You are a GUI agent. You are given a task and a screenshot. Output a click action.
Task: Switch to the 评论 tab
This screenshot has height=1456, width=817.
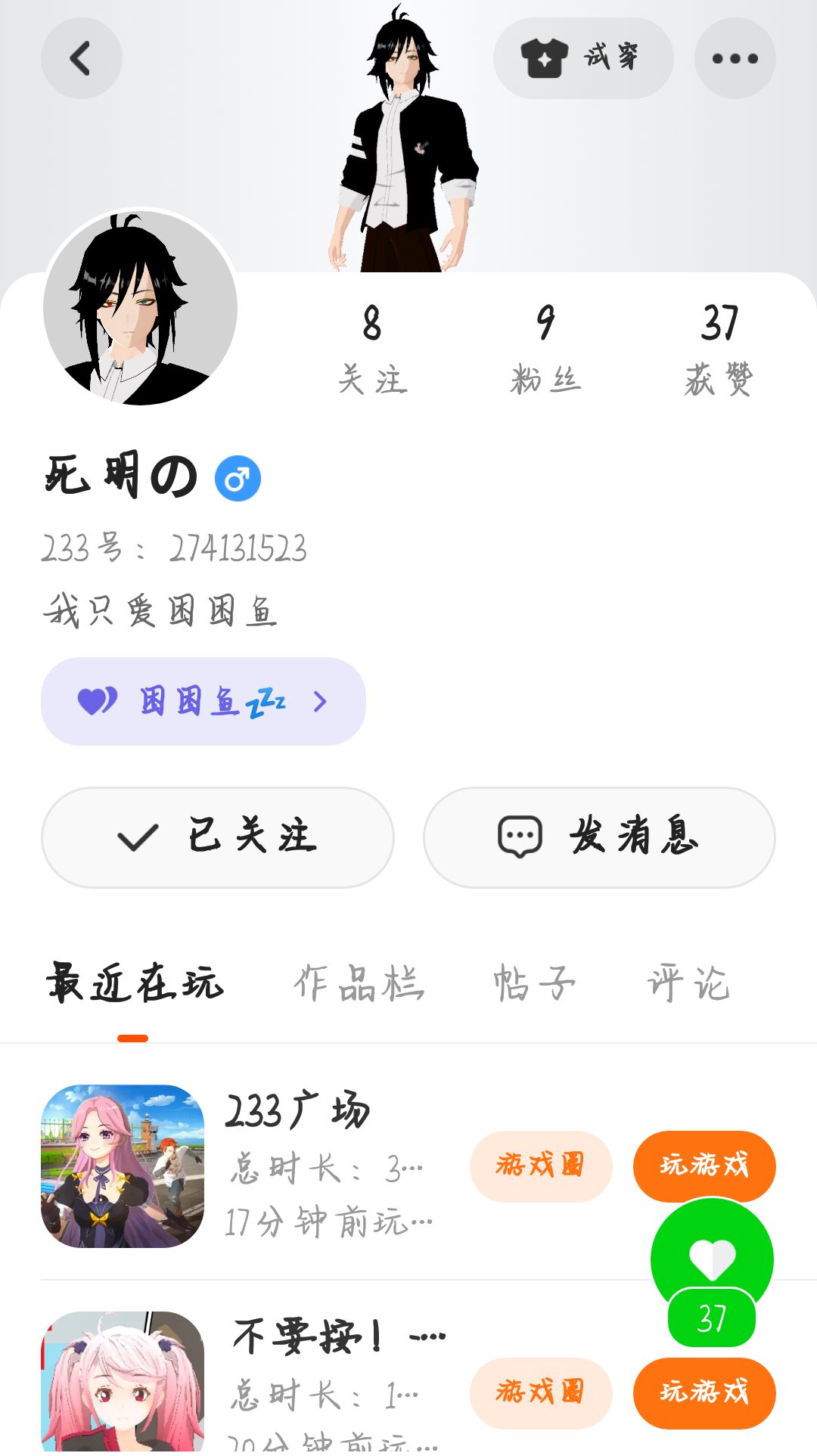[x=688, y=983]
